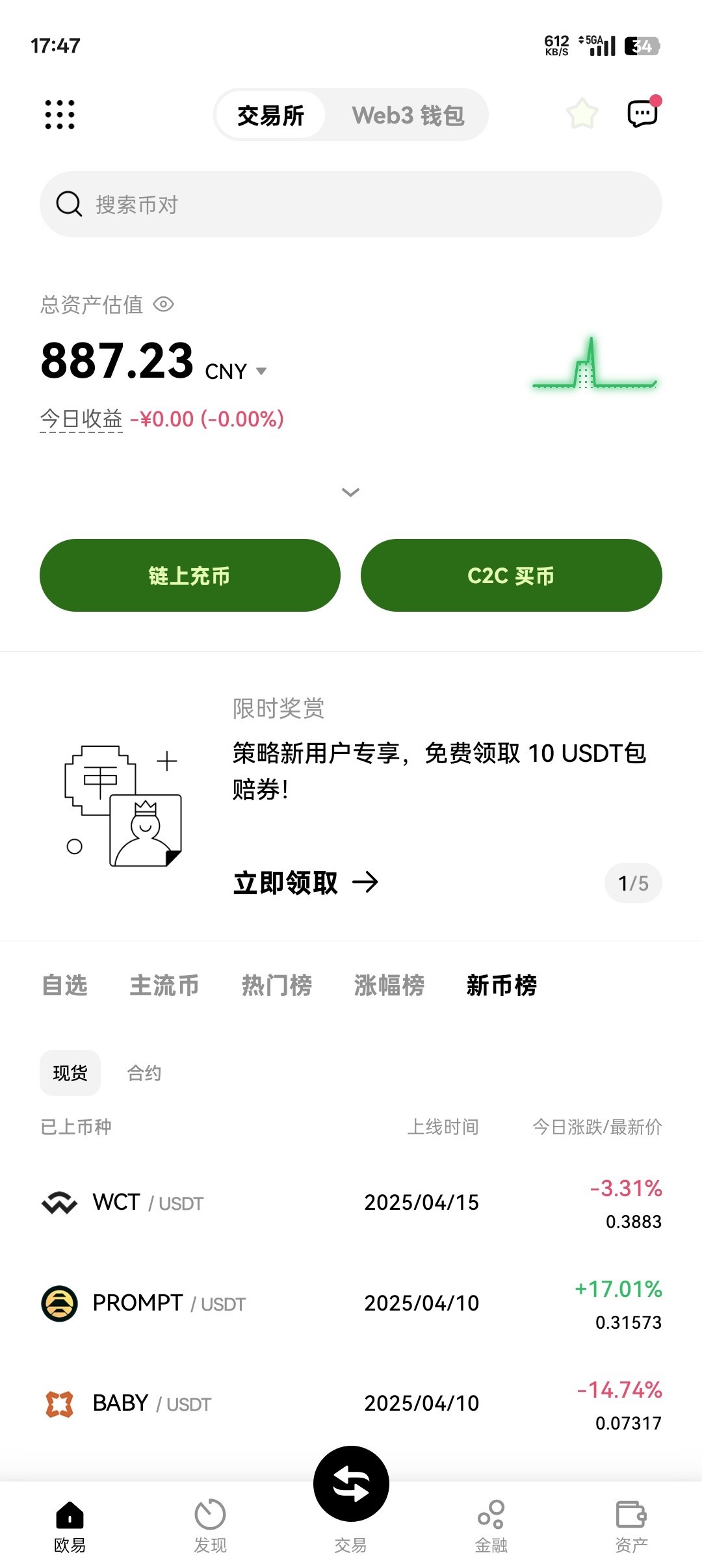
Task: Go to the 资产 tab
Action: coord(631,1526)
